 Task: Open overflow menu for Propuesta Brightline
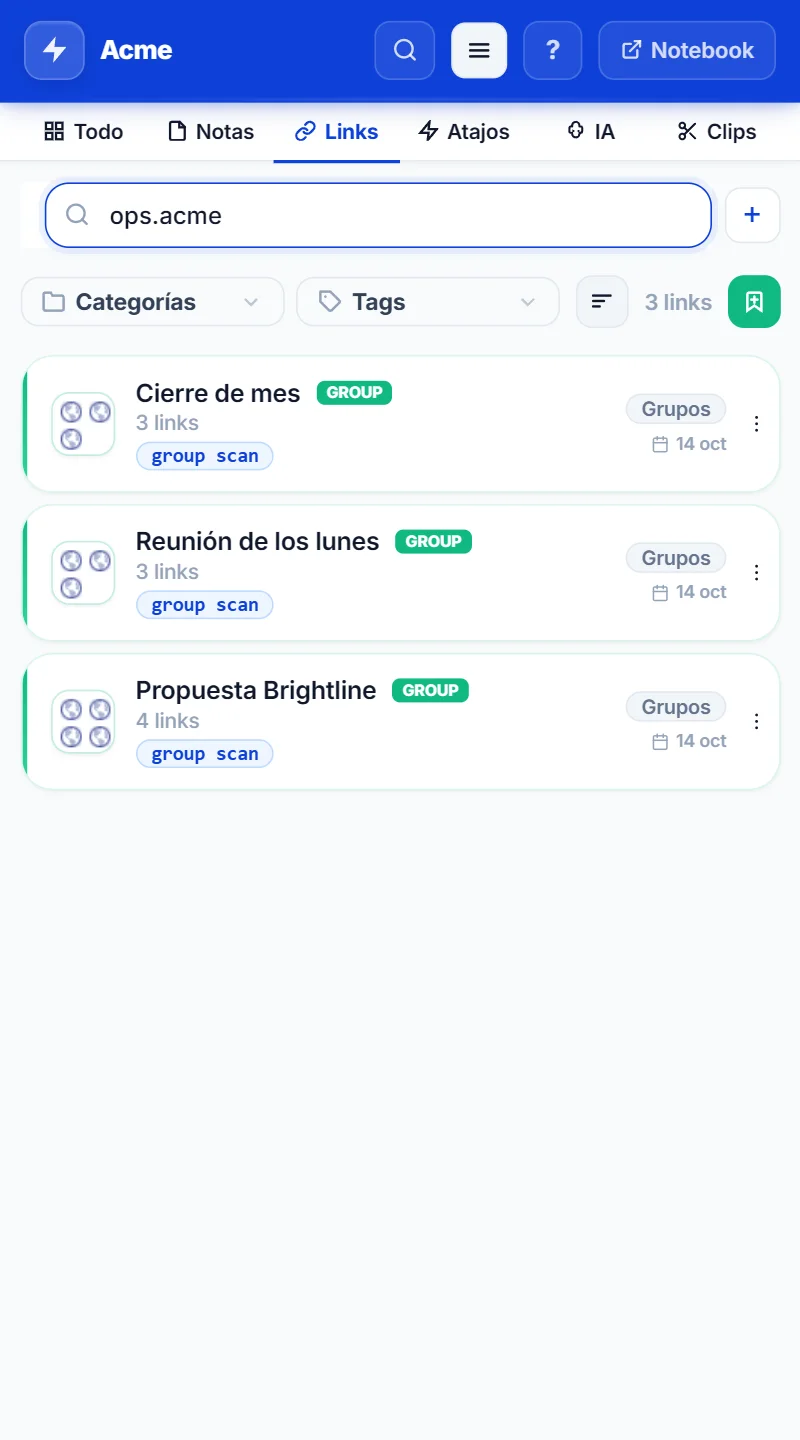(x=757, y=722)
